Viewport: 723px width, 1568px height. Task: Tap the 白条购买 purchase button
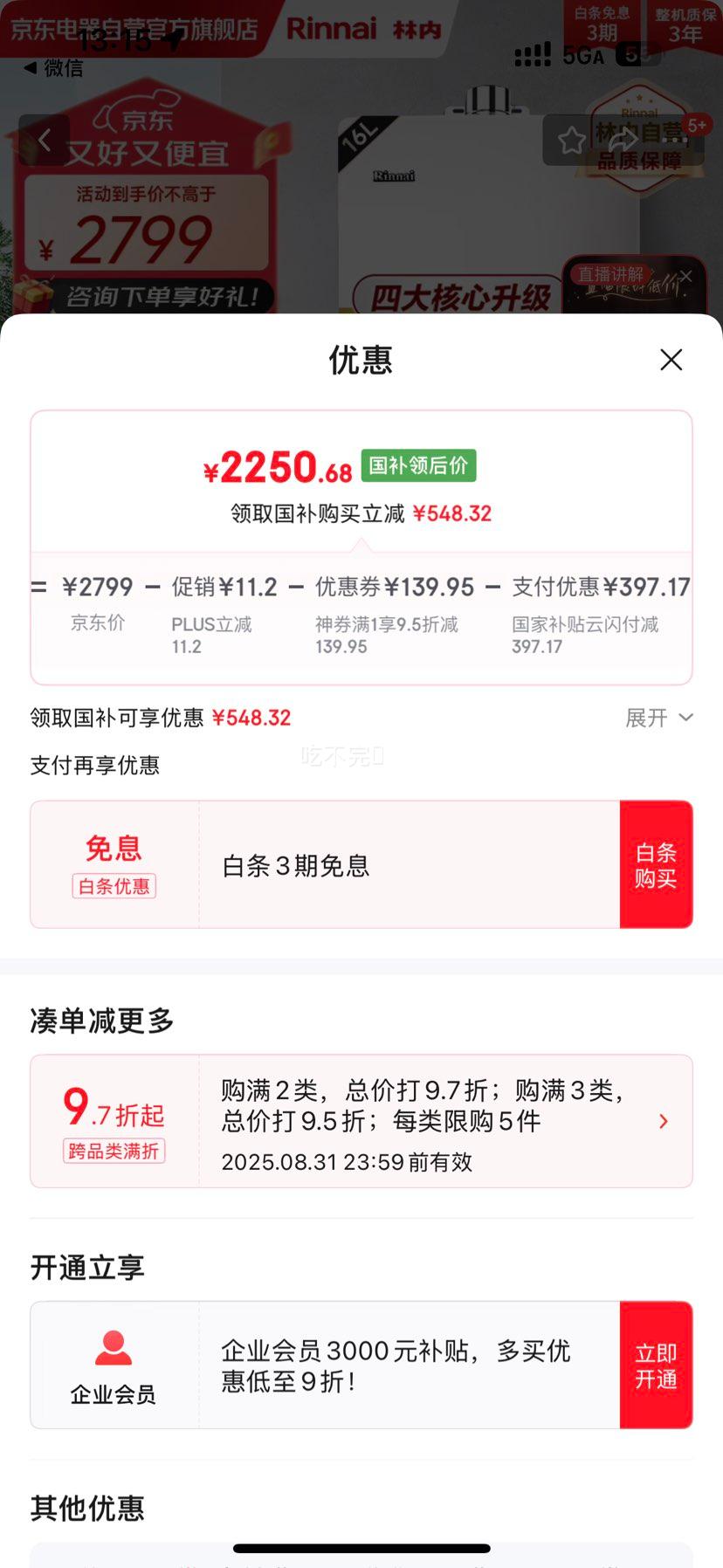657,863
